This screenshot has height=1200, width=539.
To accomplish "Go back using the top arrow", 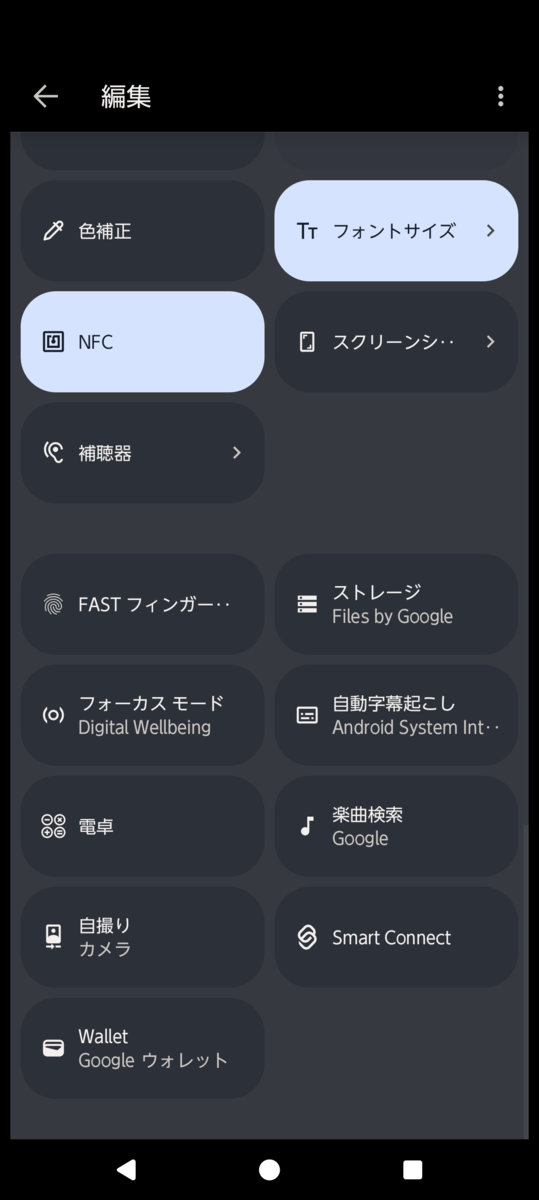I will [x=46, y=96].
